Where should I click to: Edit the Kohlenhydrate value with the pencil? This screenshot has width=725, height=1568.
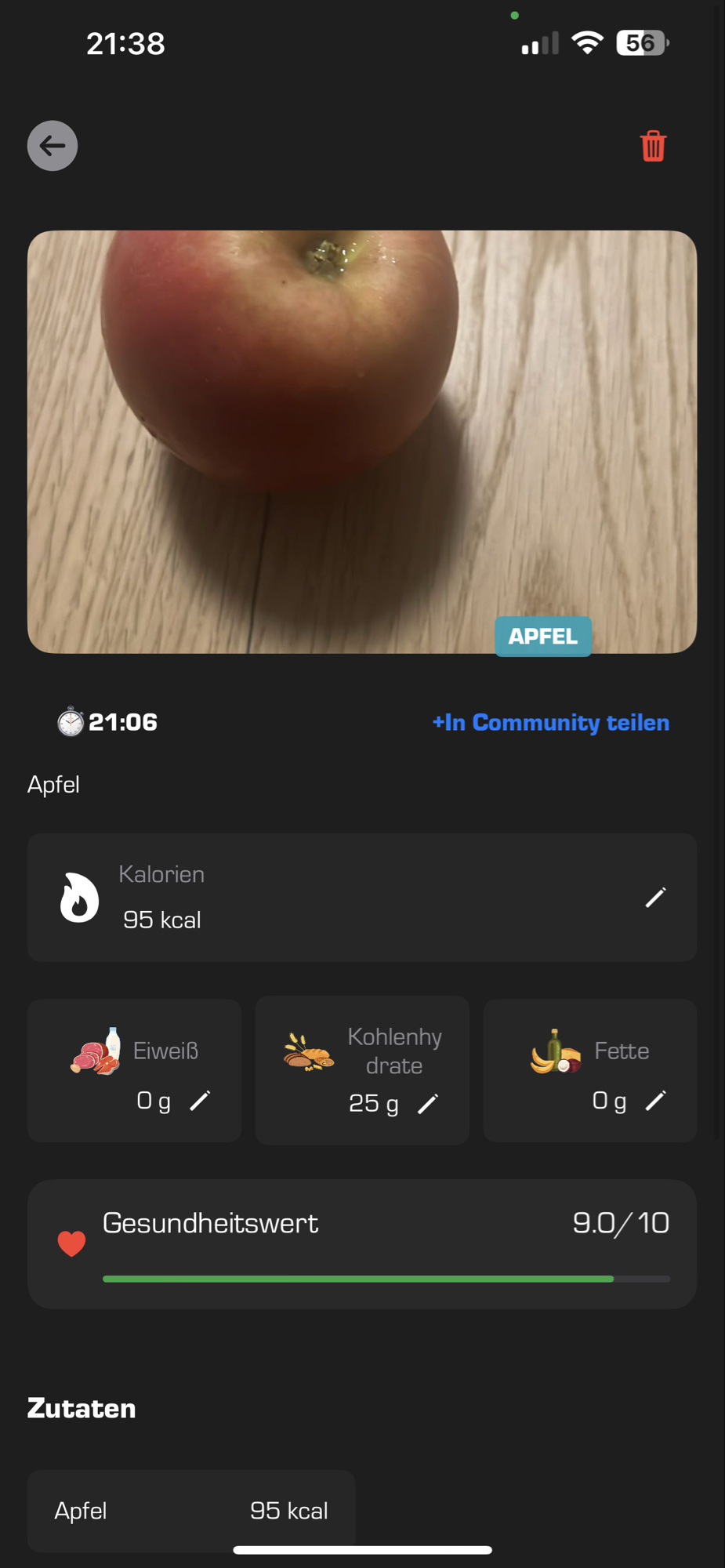[x=429, y=1103]
